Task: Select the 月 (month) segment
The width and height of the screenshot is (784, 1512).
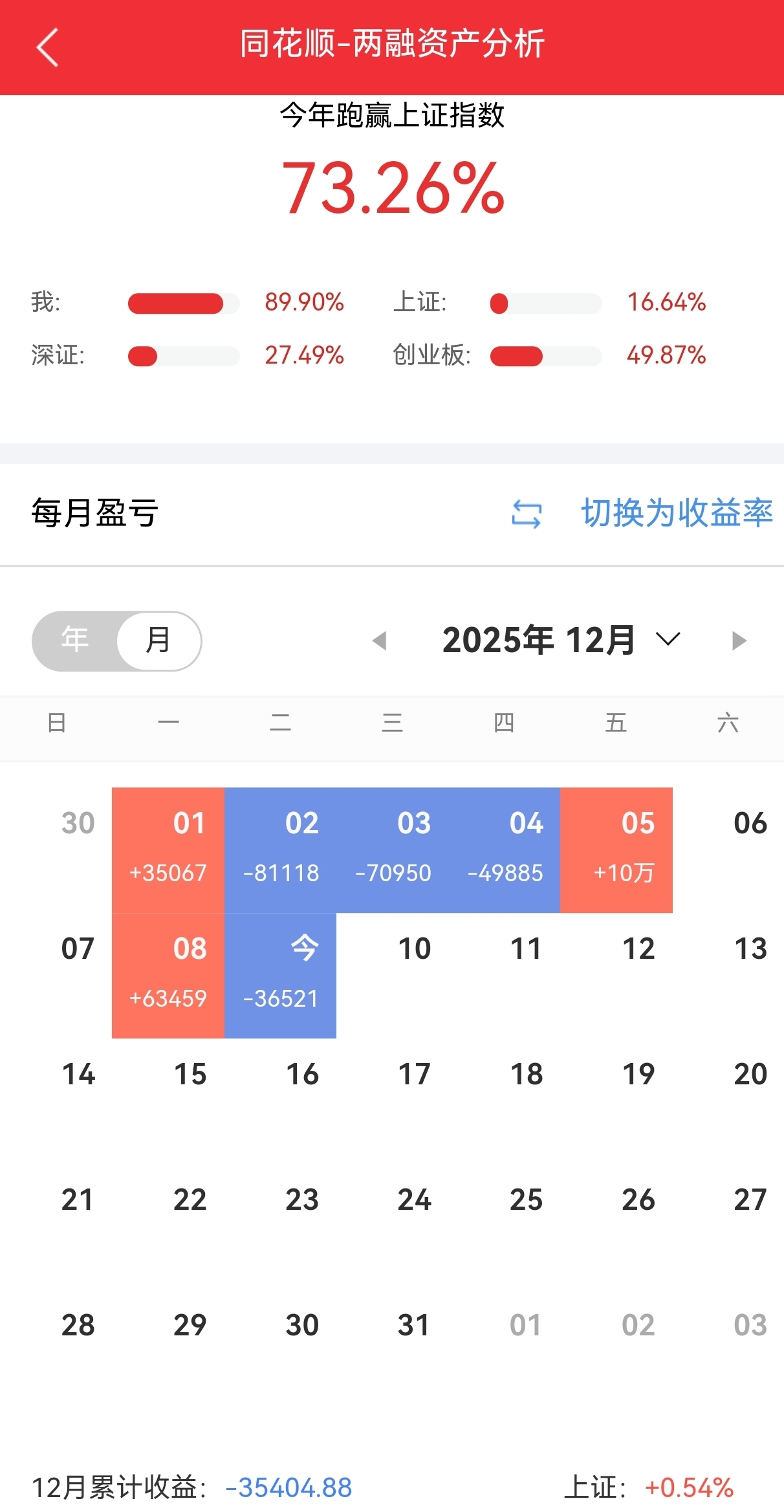Action: click(158, 641)
